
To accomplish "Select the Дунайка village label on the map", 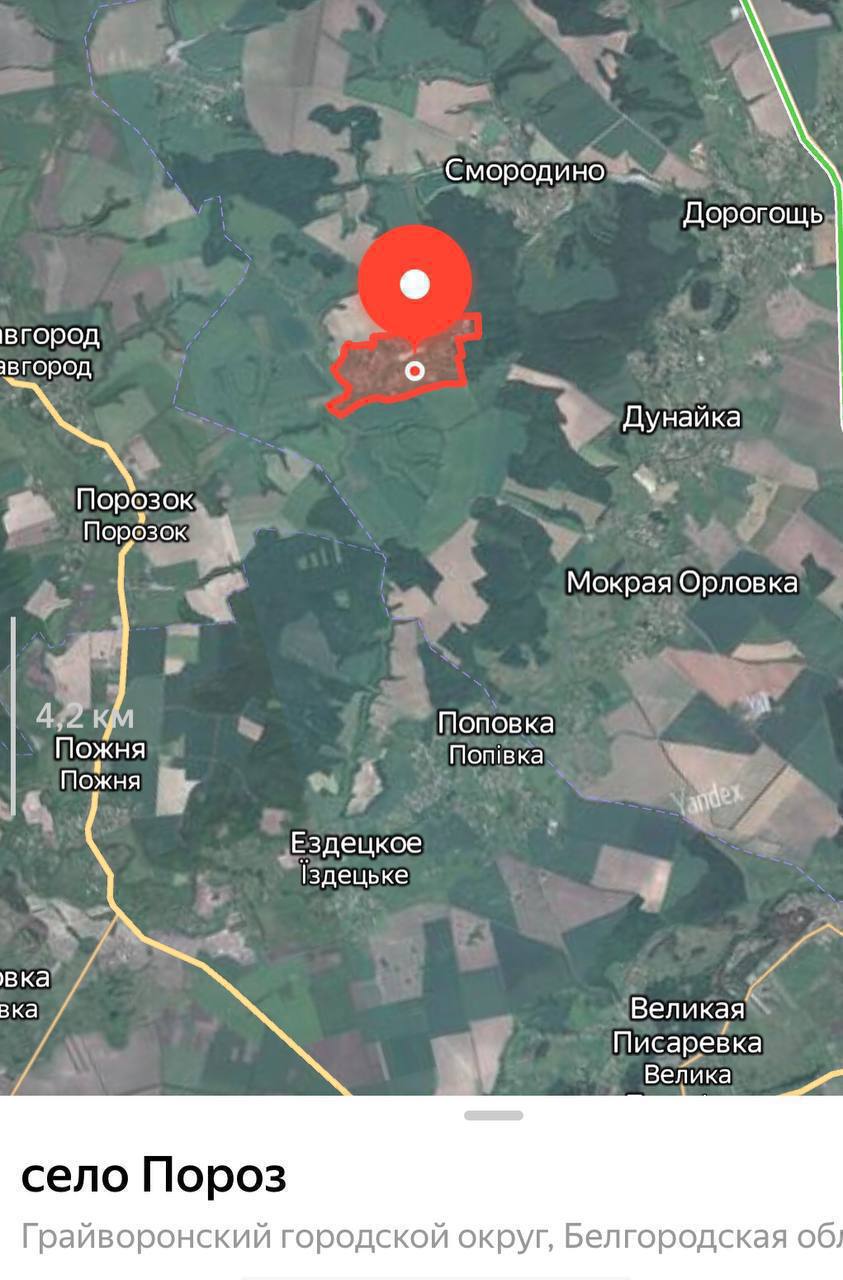I will coord(682,417).
